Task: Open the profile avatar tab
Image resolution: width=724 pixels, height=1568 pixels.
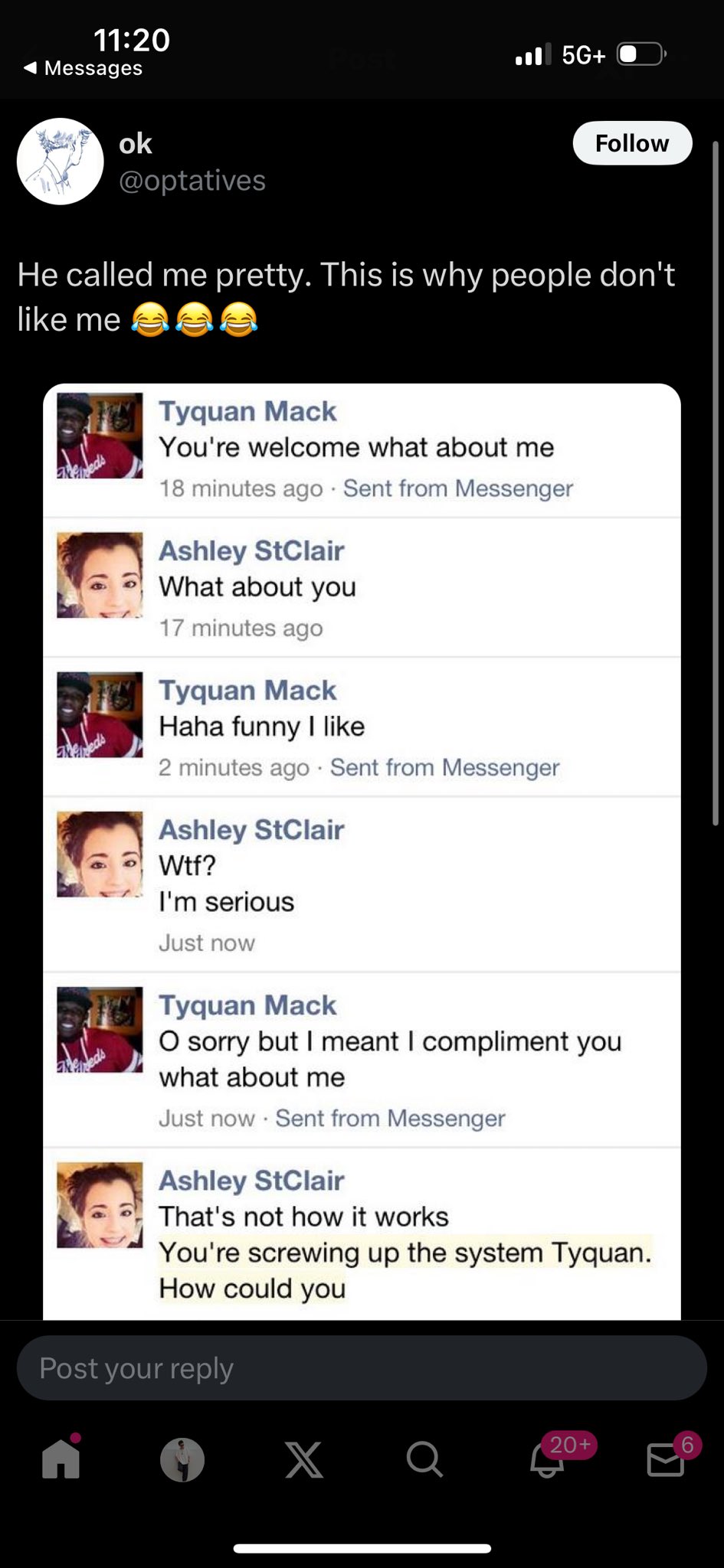Action: [x=182, y=1459]
